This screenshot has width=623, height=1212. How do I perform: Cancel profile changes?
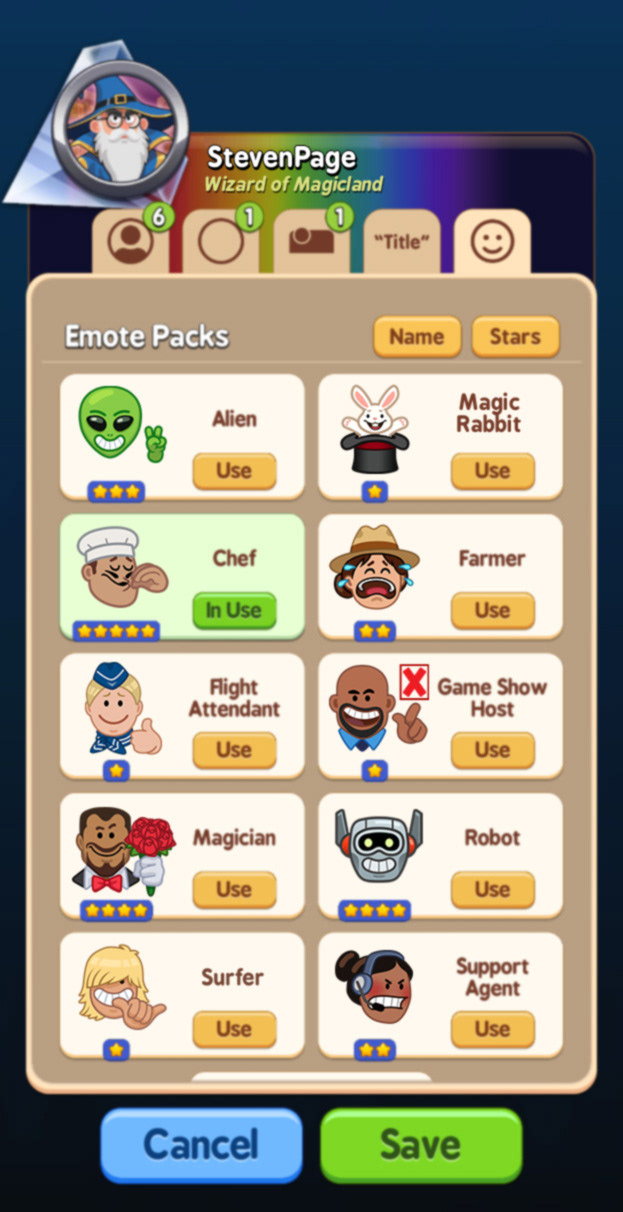pos(201,1145)
